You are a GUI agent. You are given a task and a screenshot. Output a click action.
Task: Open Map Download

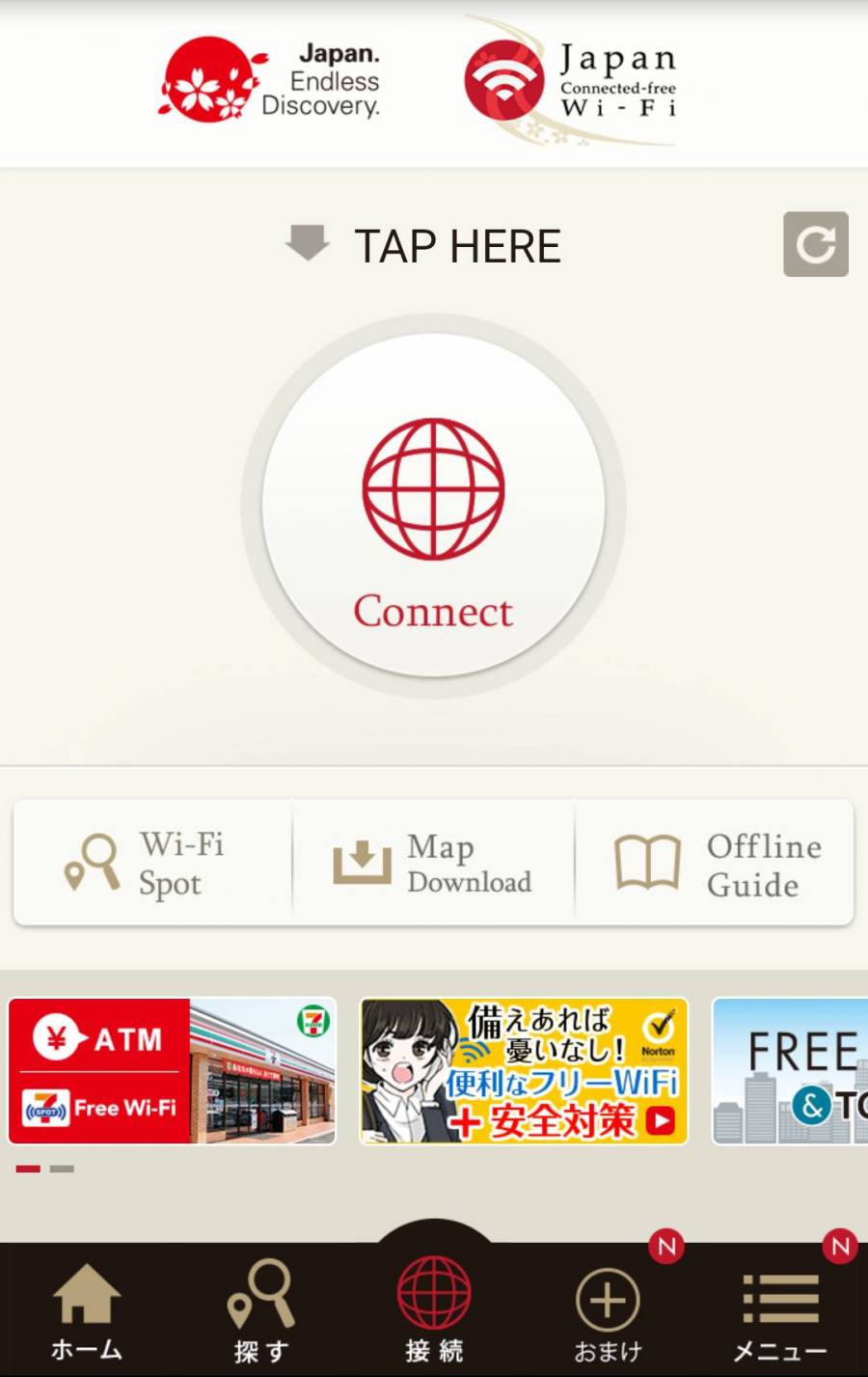[433, 863]
